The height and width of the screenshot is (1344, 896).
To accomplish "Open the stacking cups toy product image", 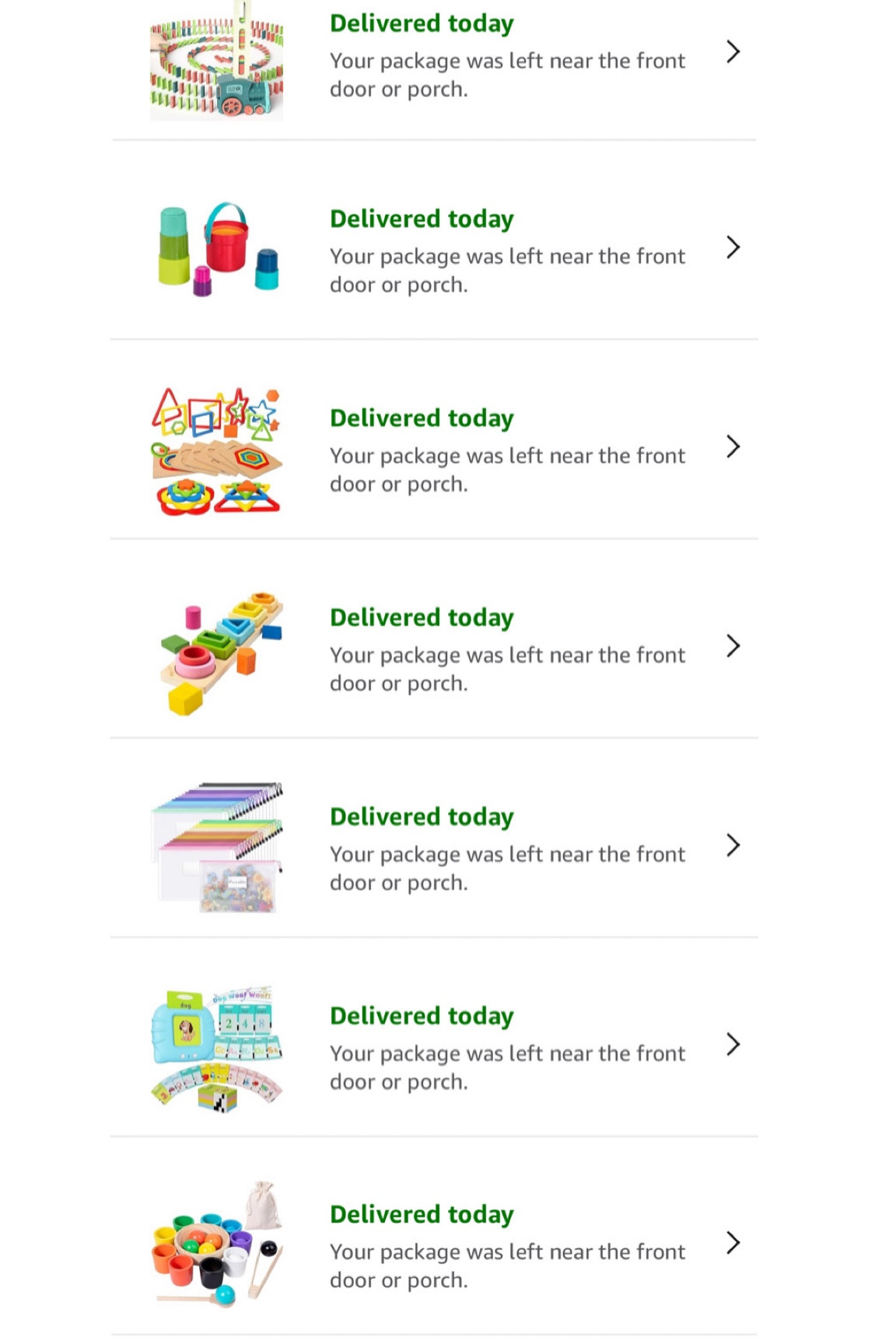I will point(219,247).
